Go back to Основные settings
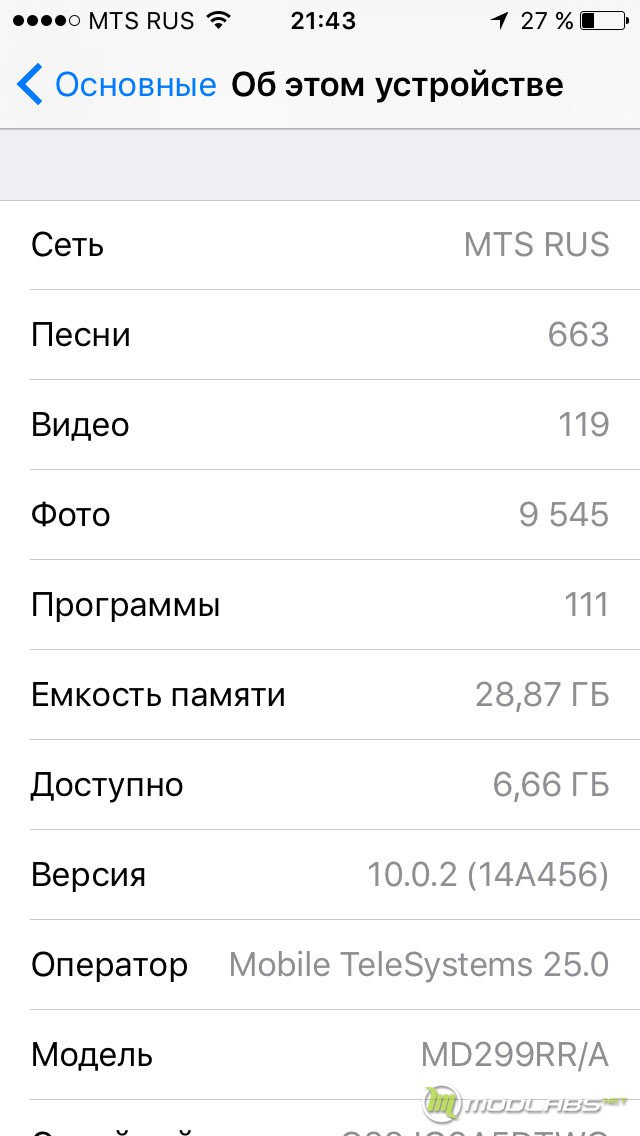Screen dimensions: 640x1136 [x=115, y=85]
